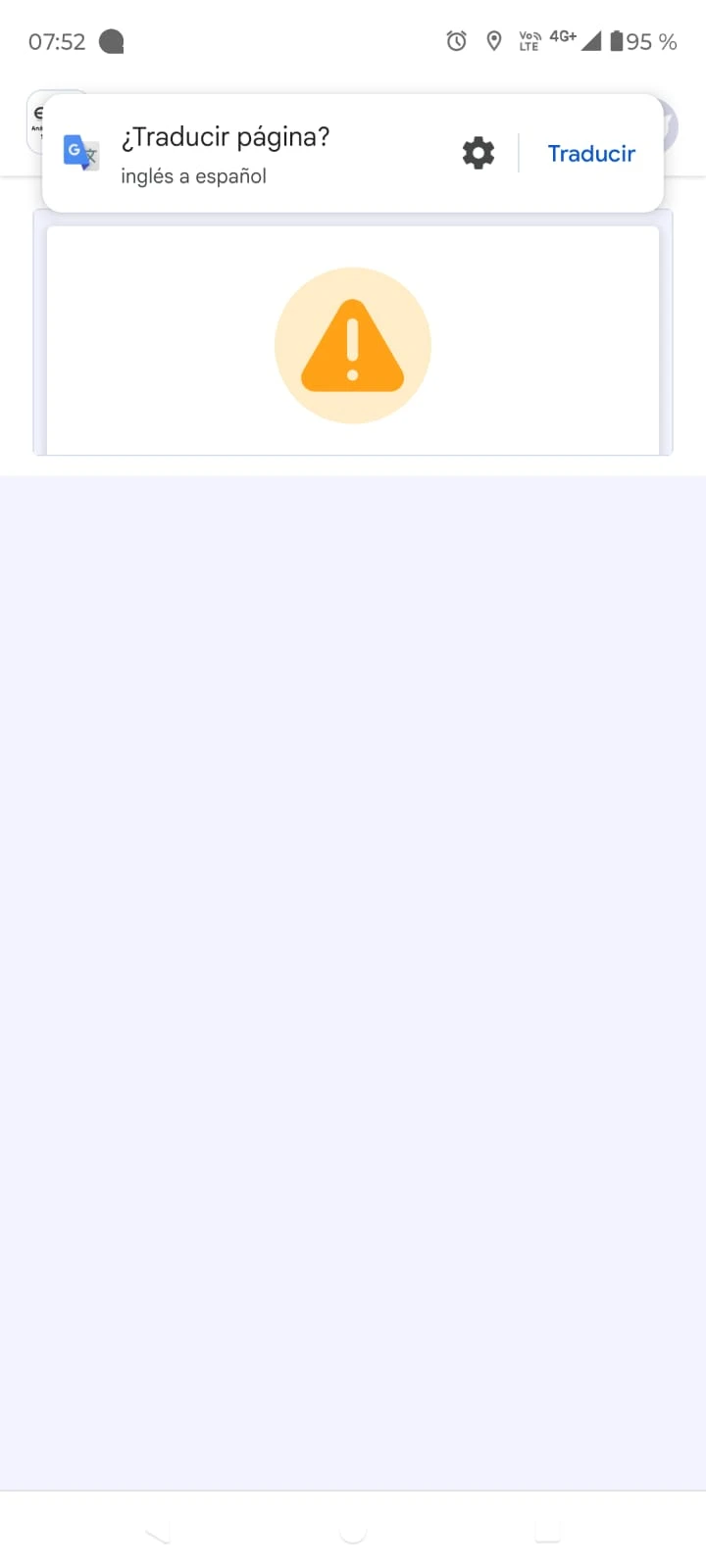
Task: Tap the notification dot next to the clock
Action: (111, 41)
